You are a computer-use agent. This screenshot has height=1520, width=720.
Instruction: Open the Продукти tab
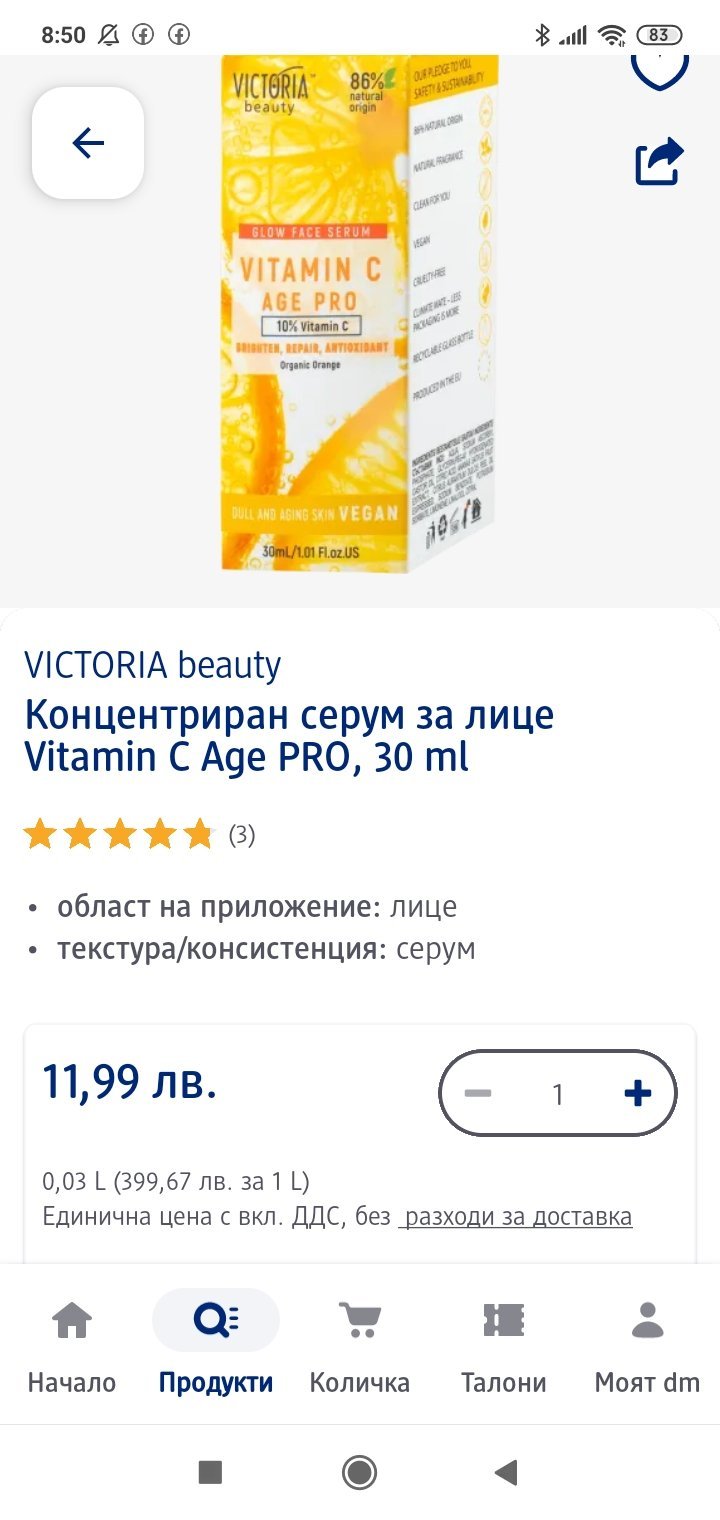tap(216, 1345)
